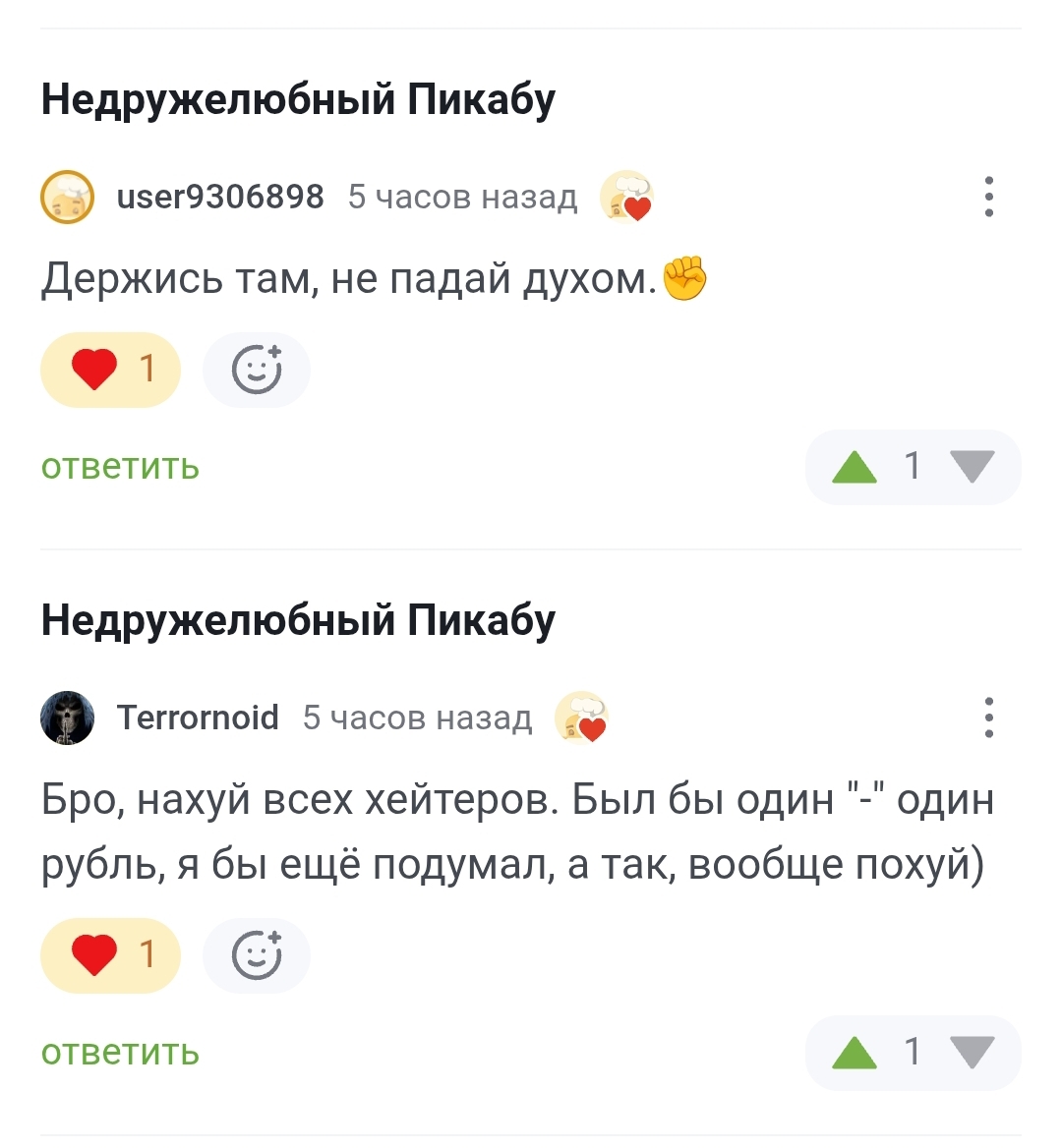Downvote Terrornoid's comment

pos(973,1053)
